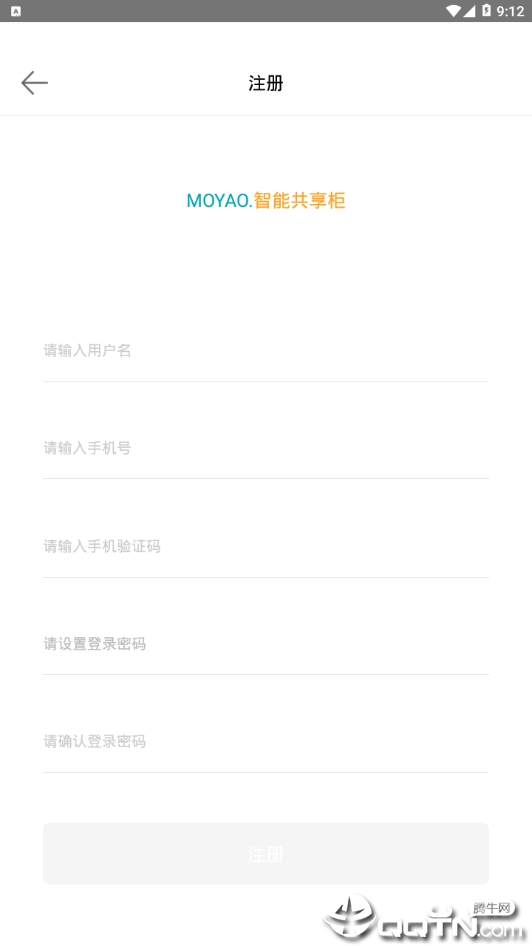This screenshot has width=532, height=946.
Task: Select the 请输入手机验证码 verification code field
Action: pos(265,547)
